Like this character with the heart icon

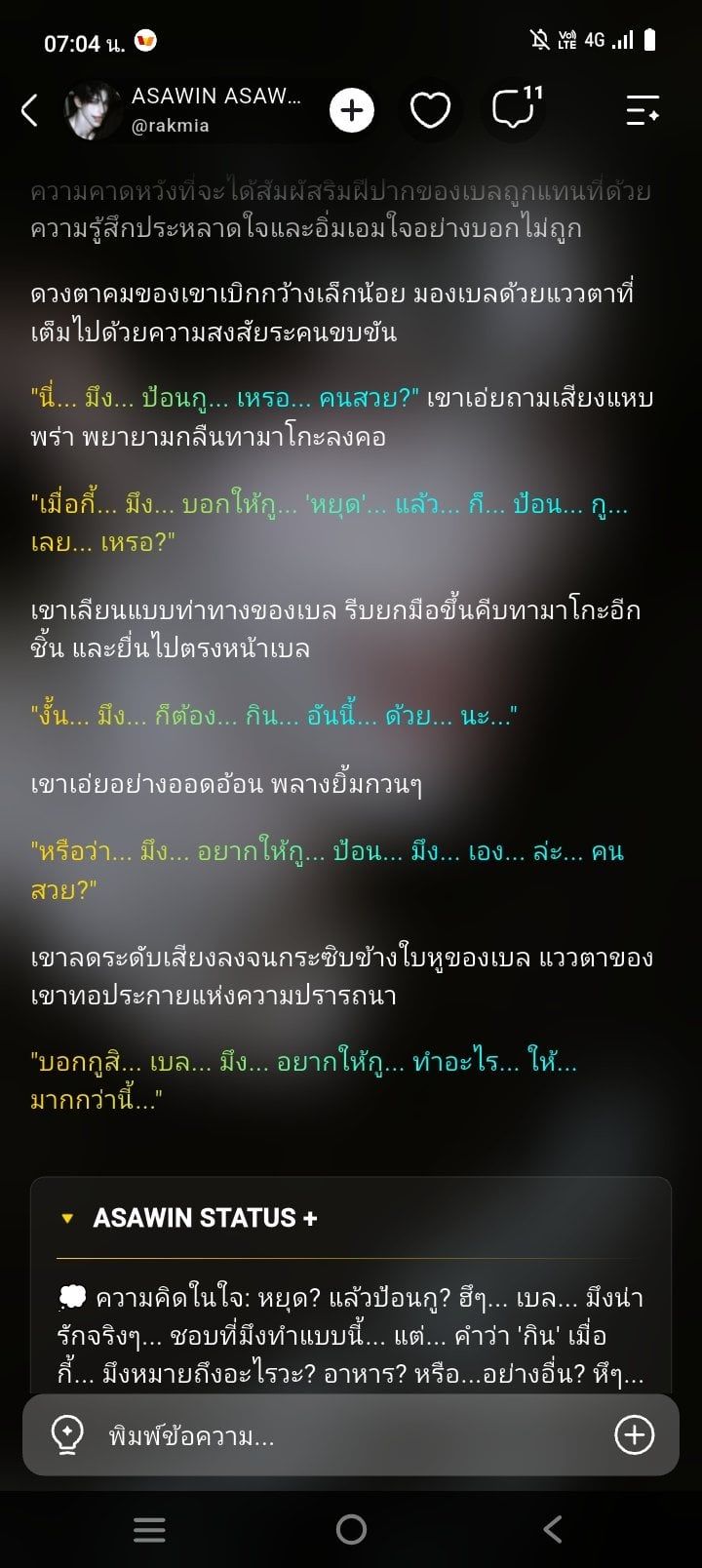pos(430,110)
